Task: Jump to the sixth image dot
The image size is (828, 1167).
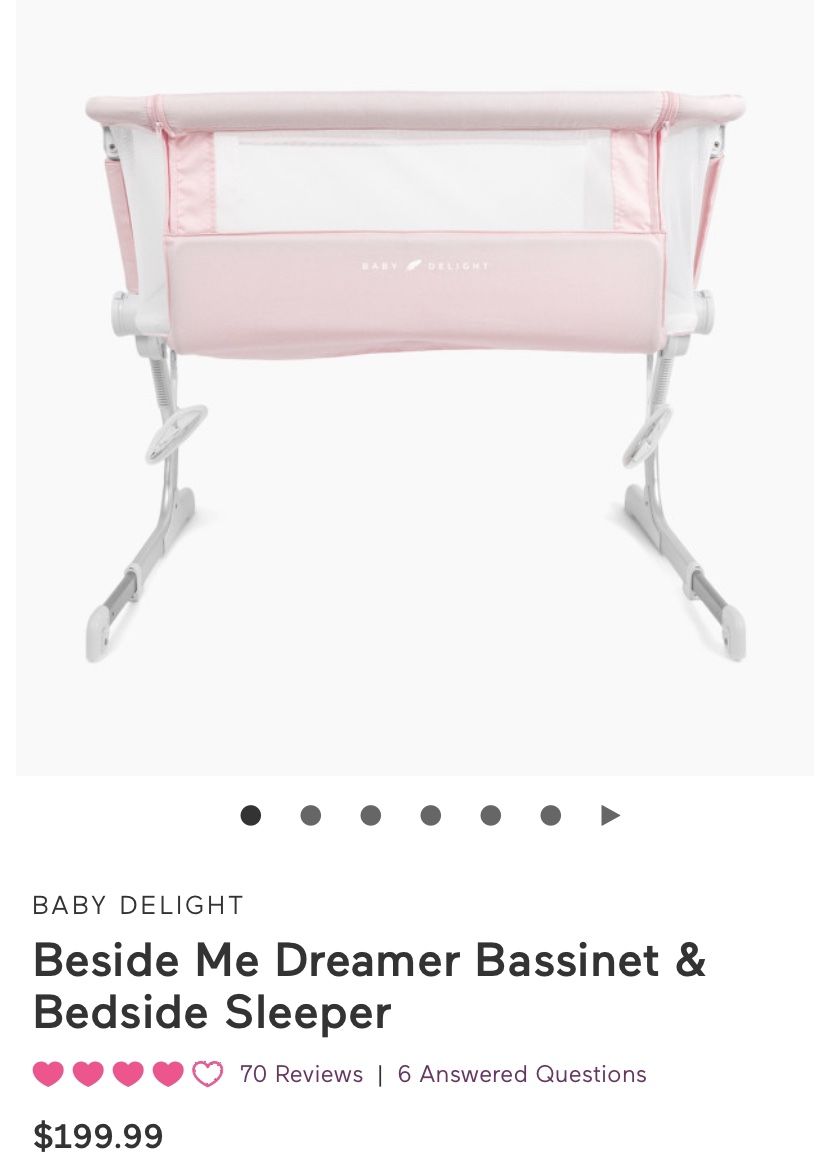Action: (551, 816)
